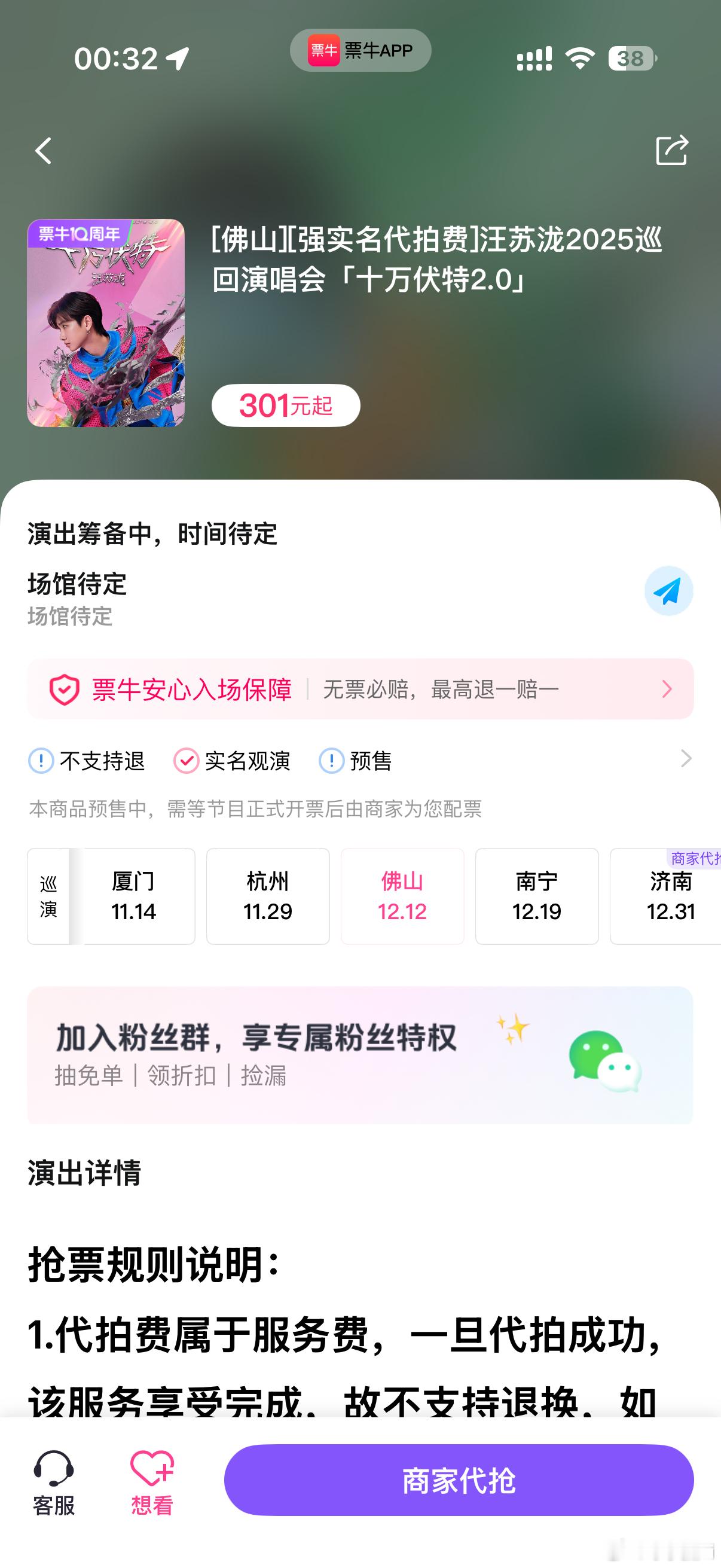721x1568 pixels.
Task: Open the share icon at top right
Action: pos(673,151)
